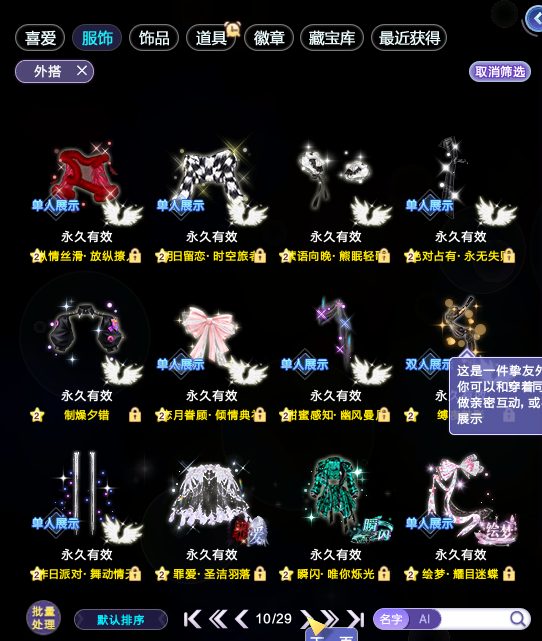This screenshot has width=542, height=641.
Task: Switch search mode to AI
Action: coord(424,619)
